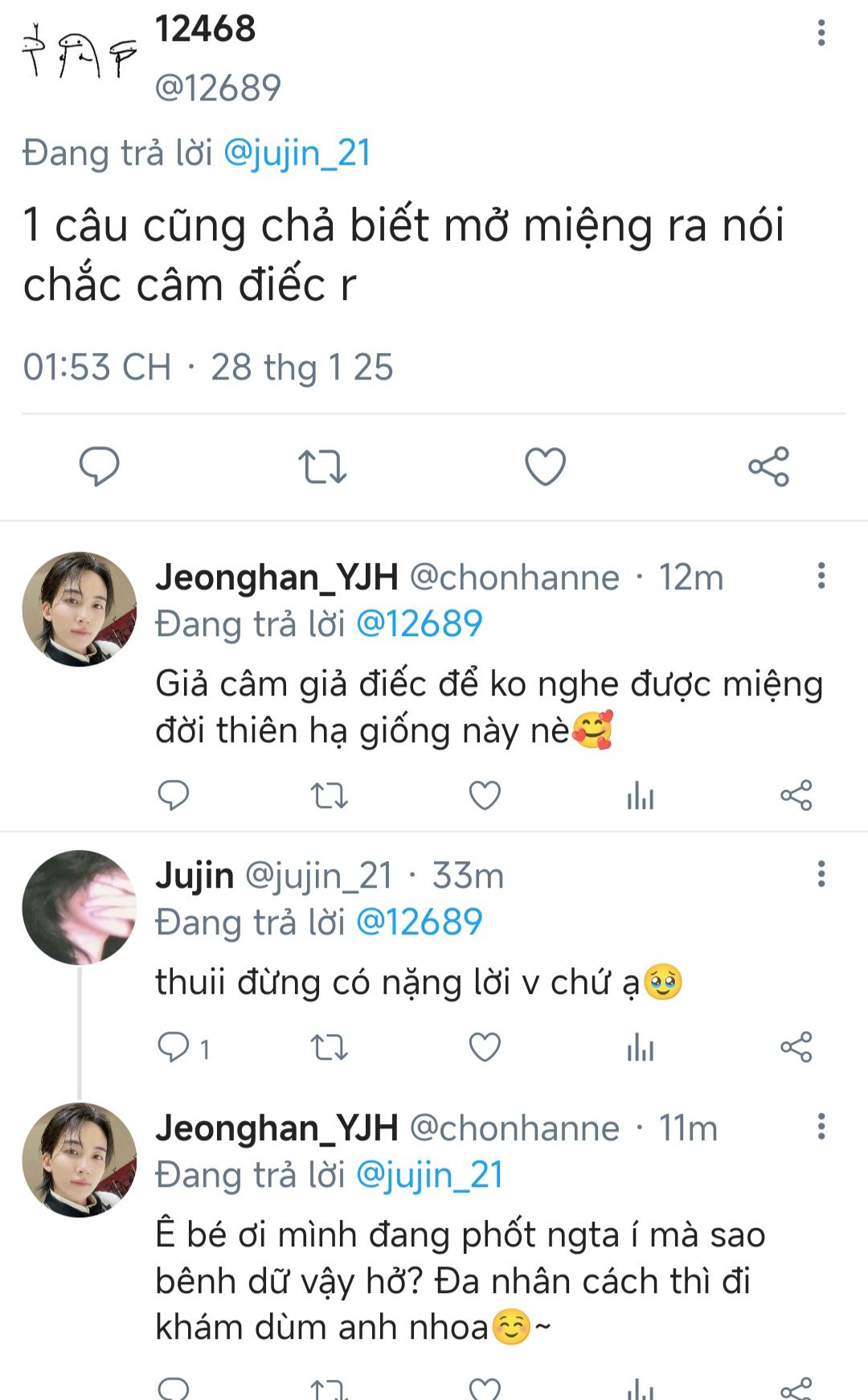View analytics of Jeonghan_YJH's 12m reply

click(640, 796)
